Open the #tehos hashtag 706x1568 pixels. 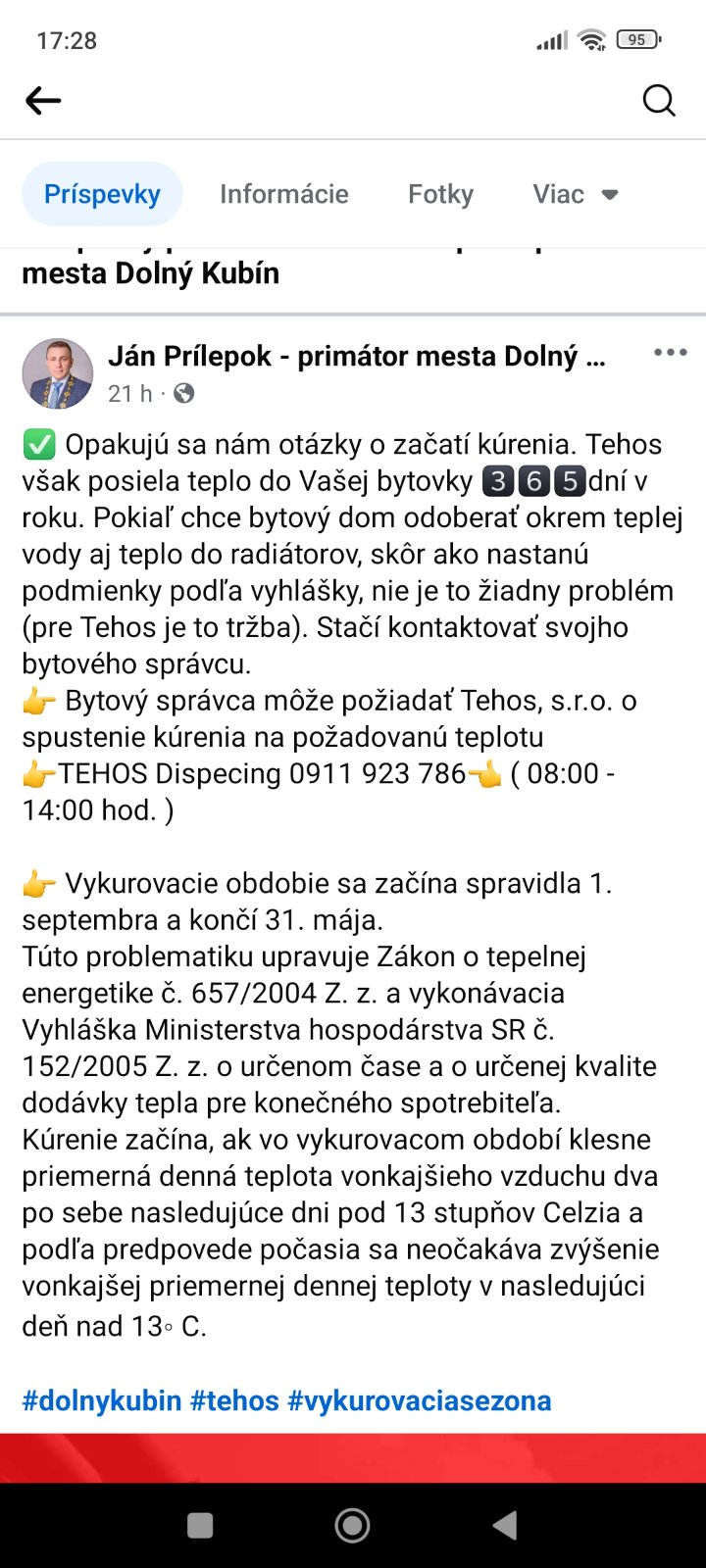(x=234, y=1400)
